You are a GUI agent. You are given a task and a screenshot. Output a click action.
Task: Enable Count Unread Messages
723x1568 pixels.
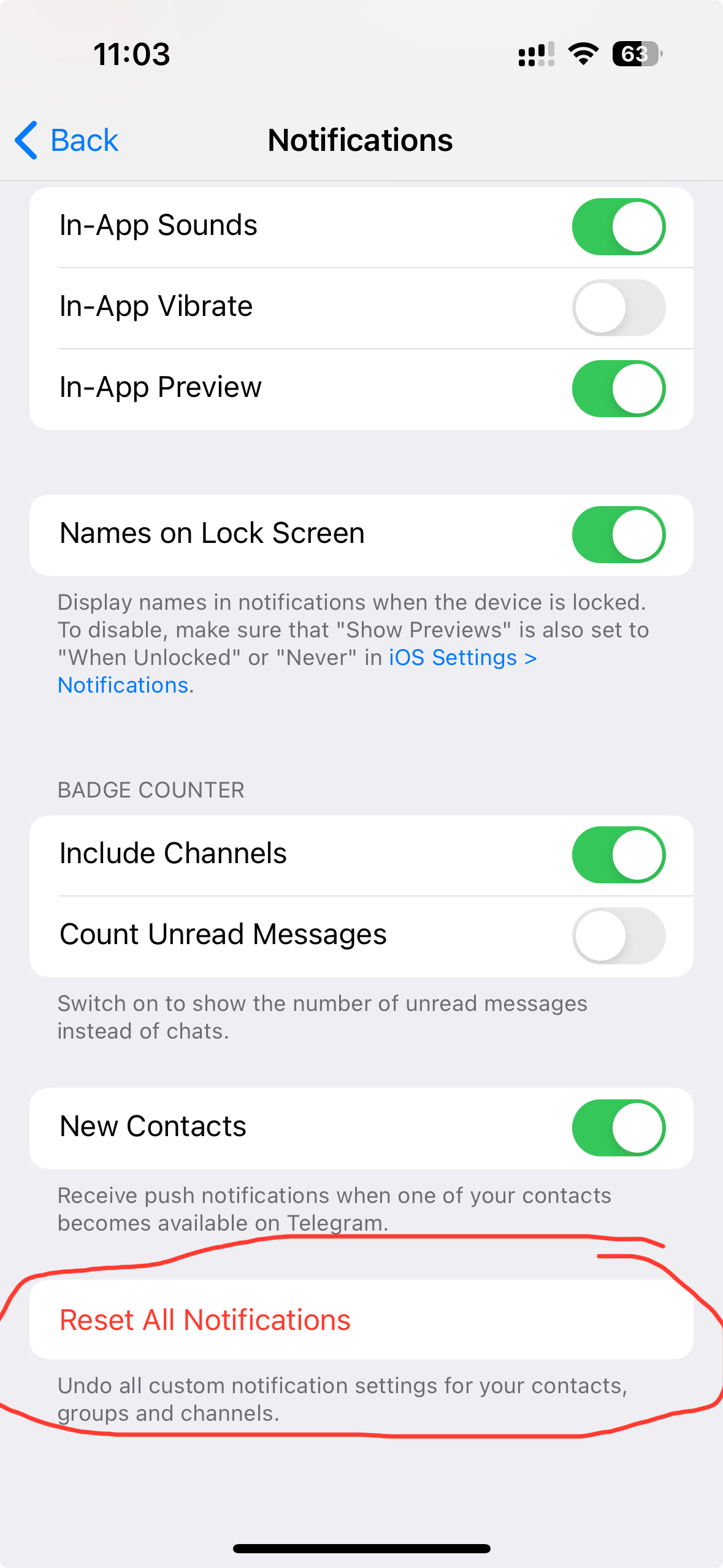point(618,936)
